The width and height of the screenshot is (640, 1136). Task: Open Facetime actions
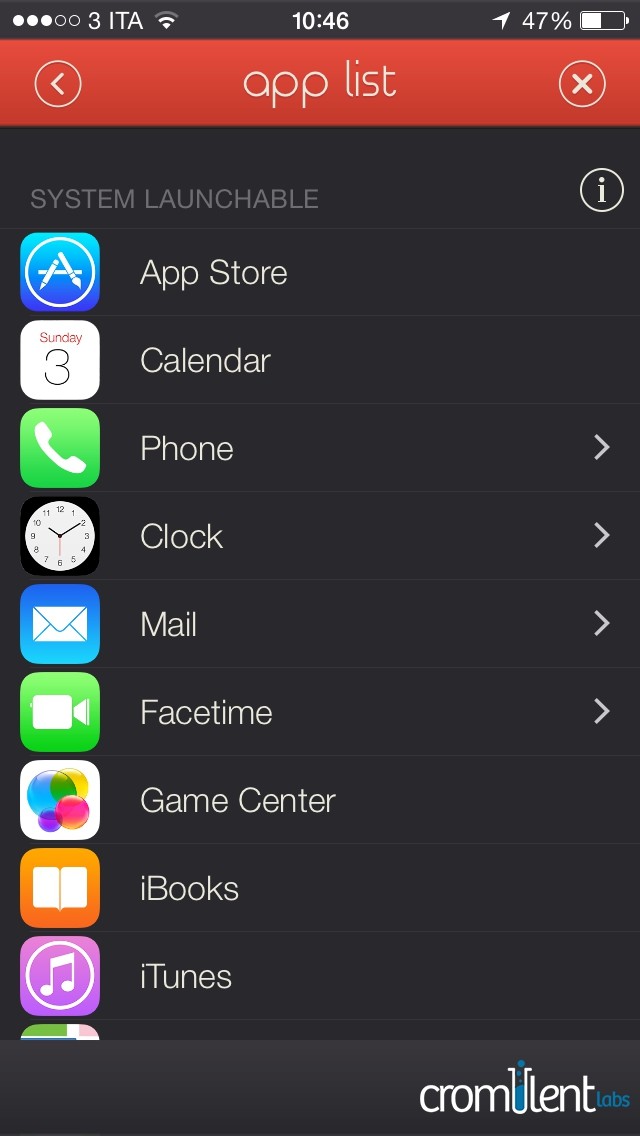tap(601, 712)
